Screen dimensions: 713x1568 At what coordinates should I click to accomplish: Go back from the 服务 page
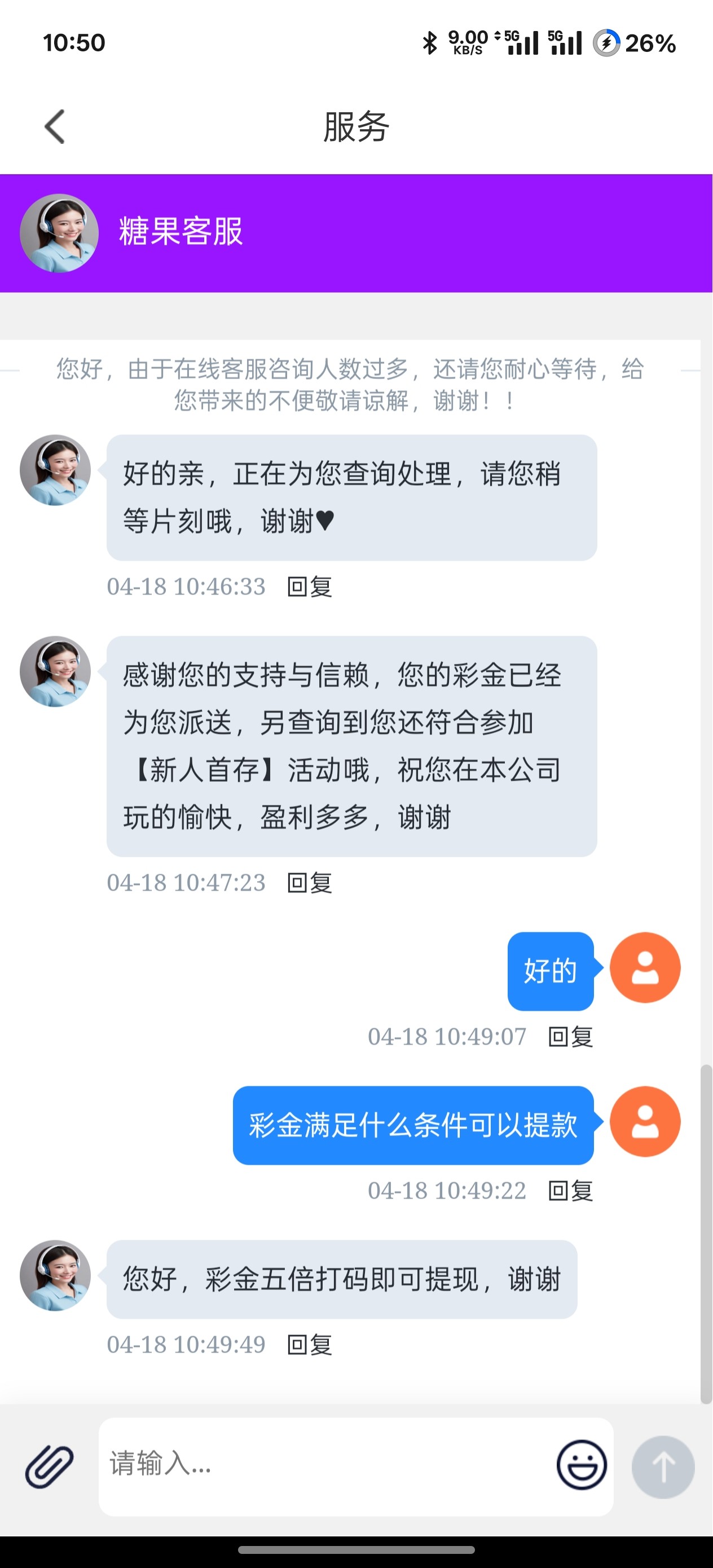[x=55, y=126]
